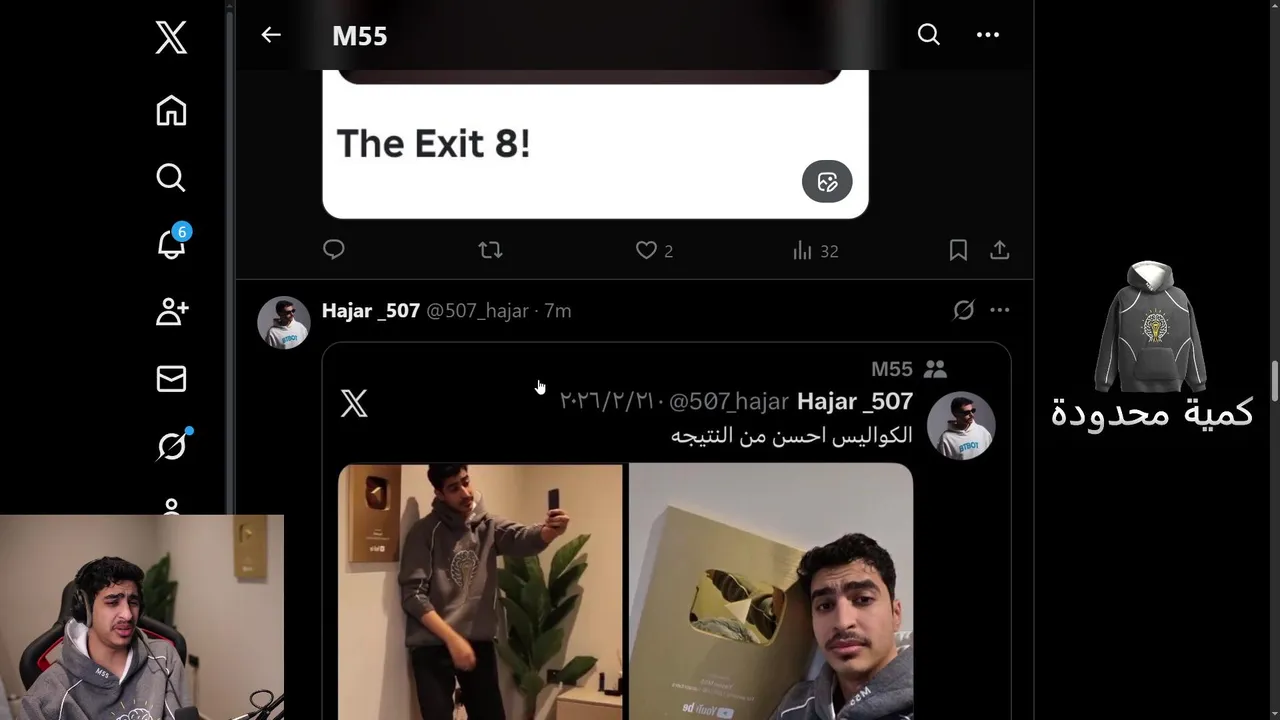
Task: Edit The Exit 8 image with Grok
Action: click(827, 182)
